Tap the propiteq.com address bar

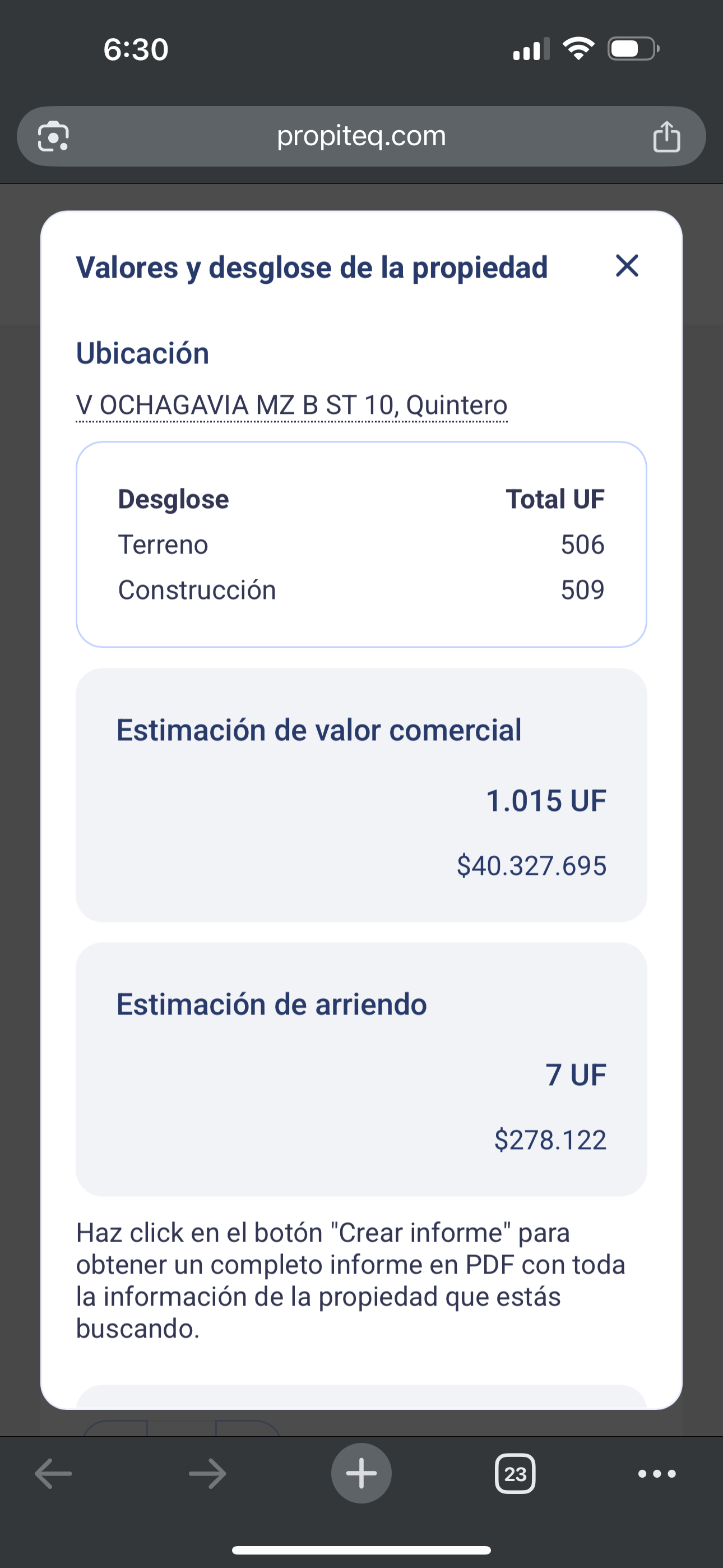361,136
